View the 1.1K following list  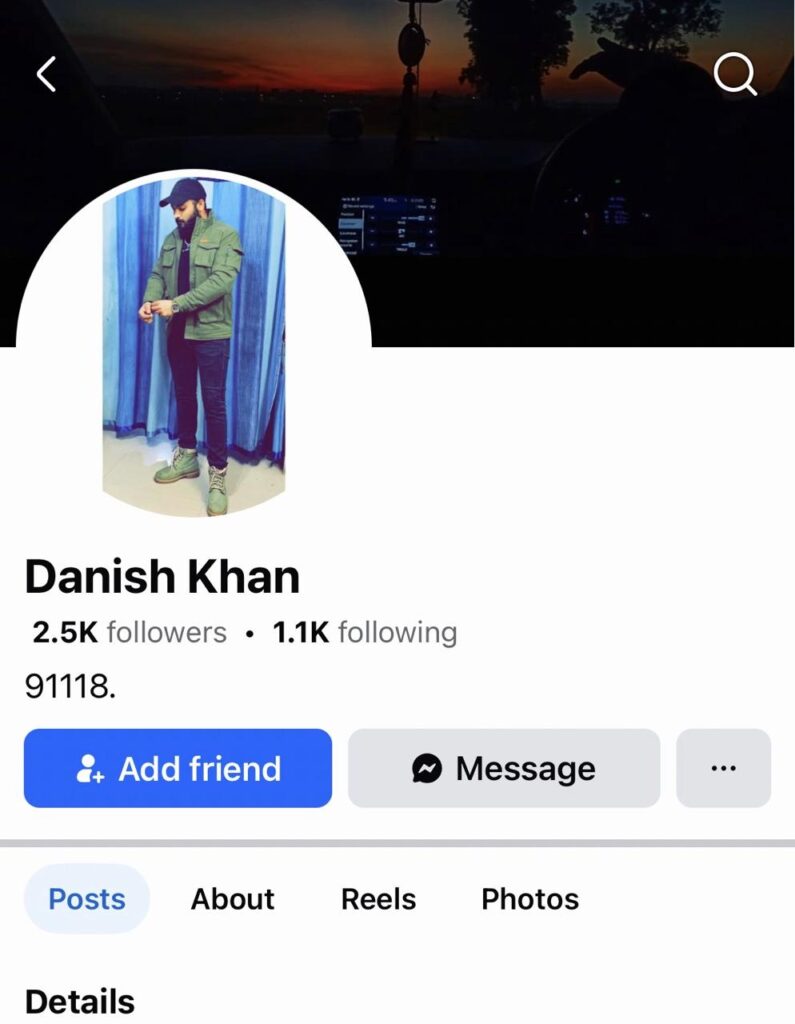point(365,633)
